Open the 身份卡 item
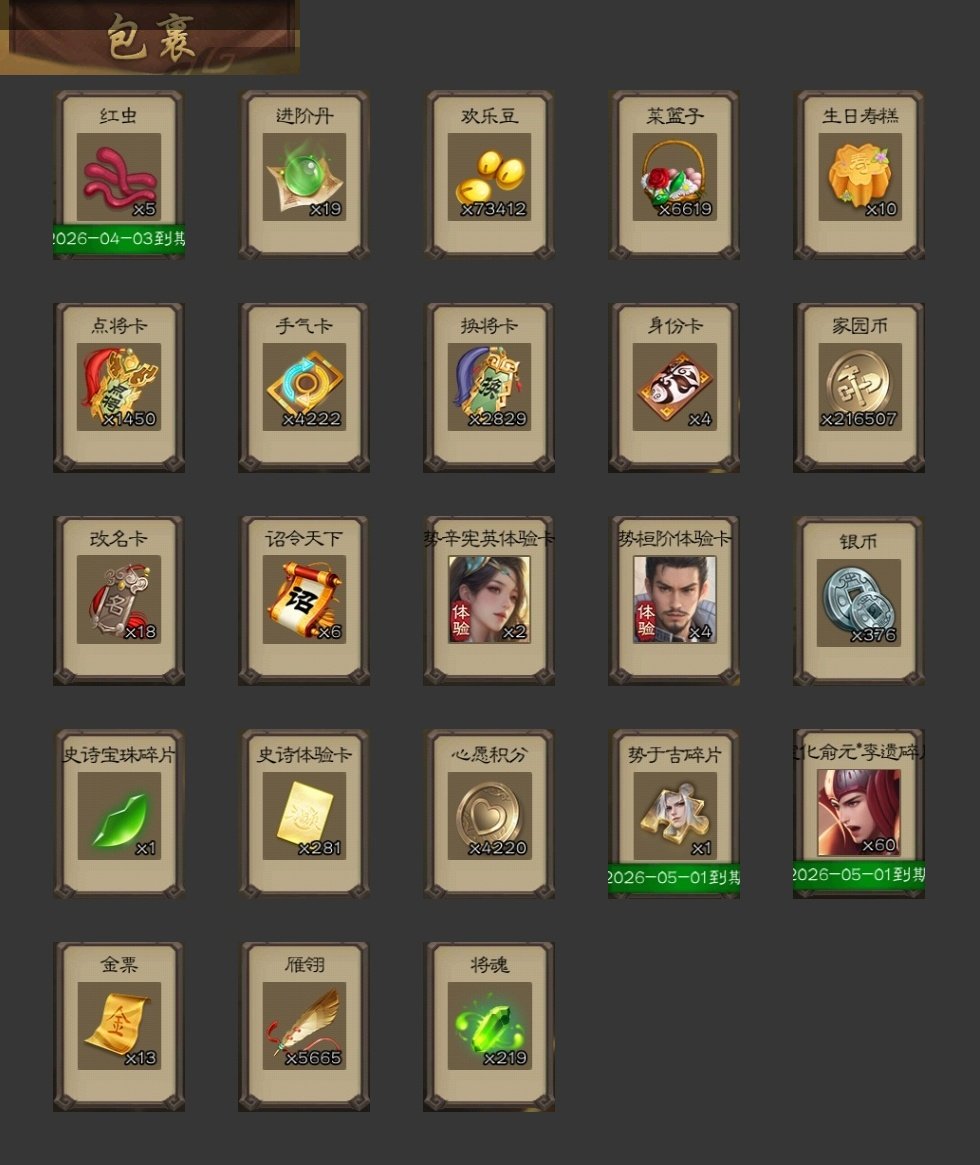The image size is (980, 1165). click(674, 387)
